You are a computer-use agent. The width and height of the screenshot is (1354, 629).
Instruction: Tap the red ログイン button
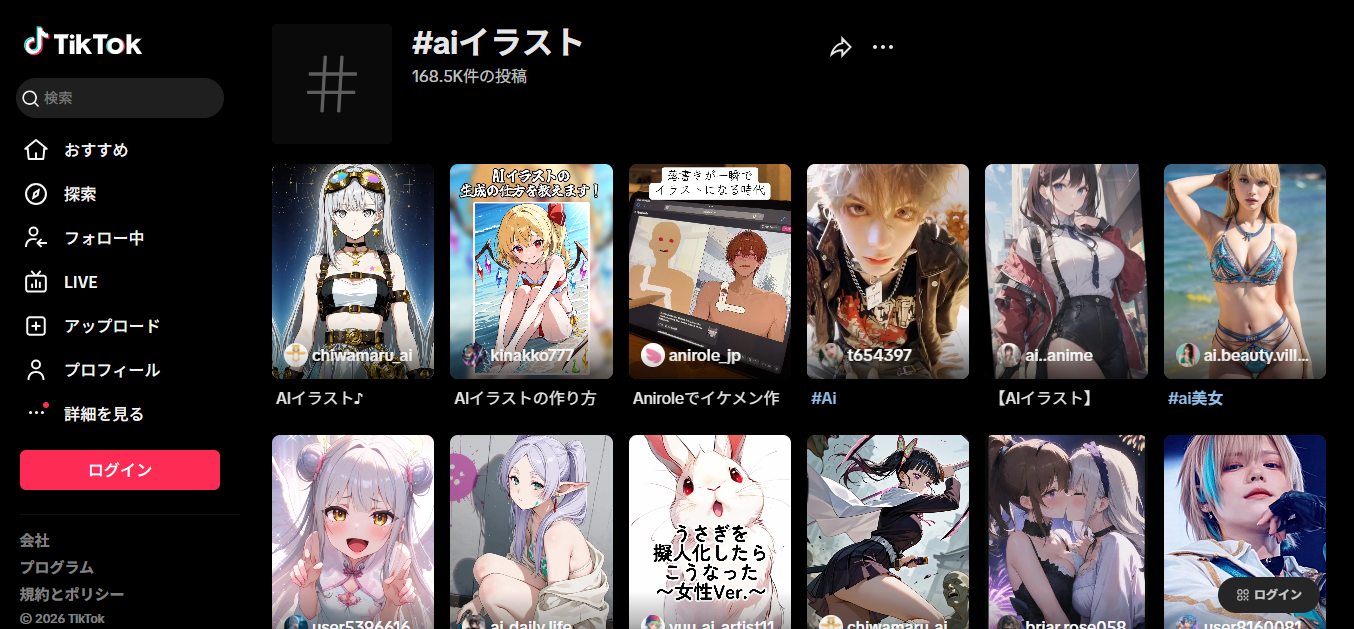[x=120, y=470]
